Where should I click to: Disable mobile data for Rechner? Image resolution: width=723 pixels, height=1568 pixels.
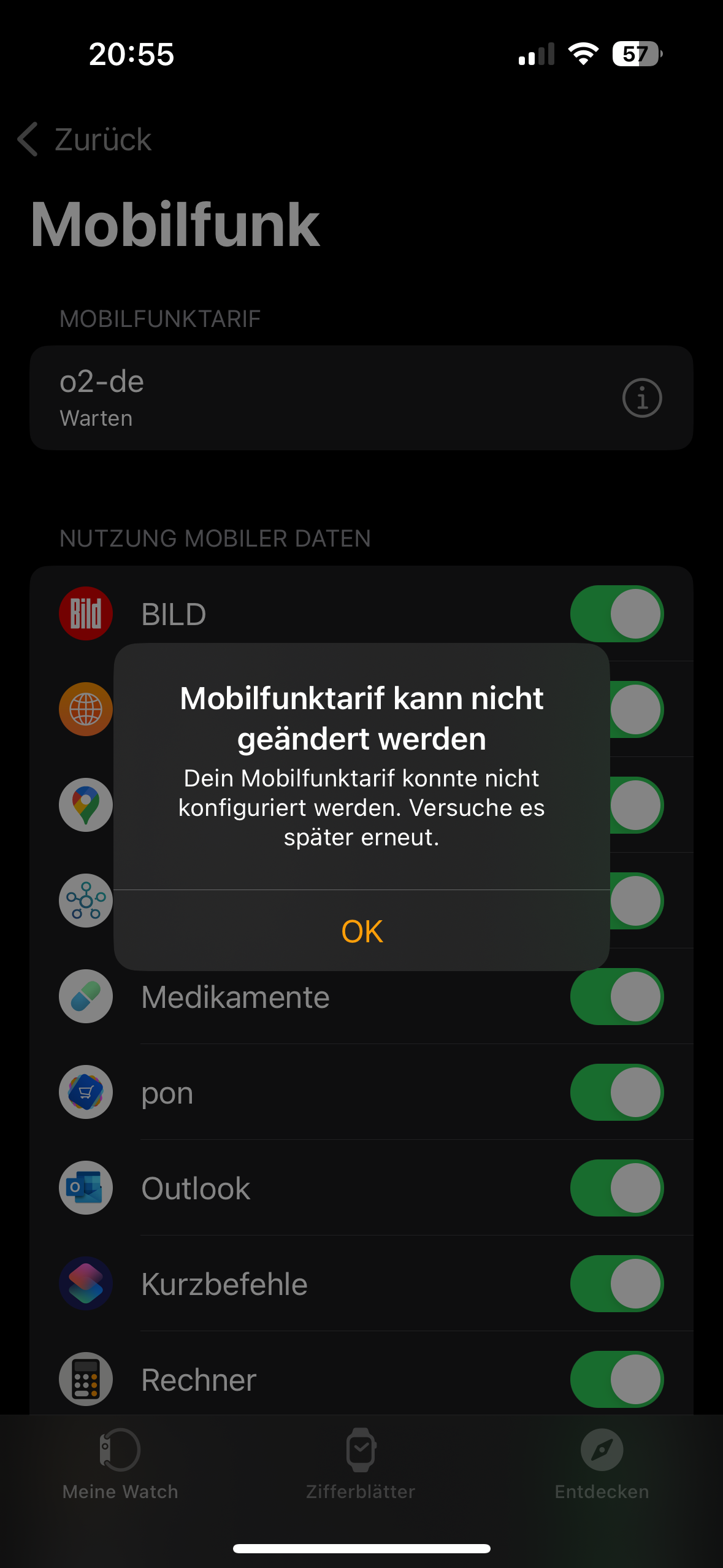click(x=617, y=1380)
